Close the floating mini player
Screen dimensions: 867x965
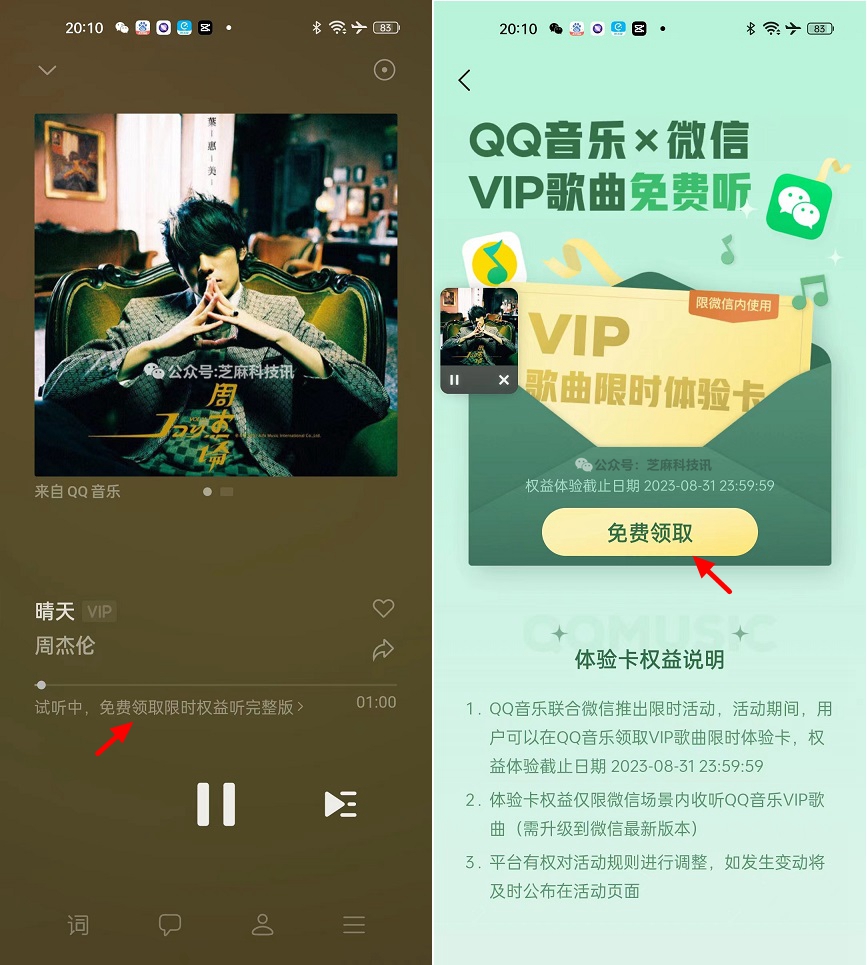tap(503, 380)
